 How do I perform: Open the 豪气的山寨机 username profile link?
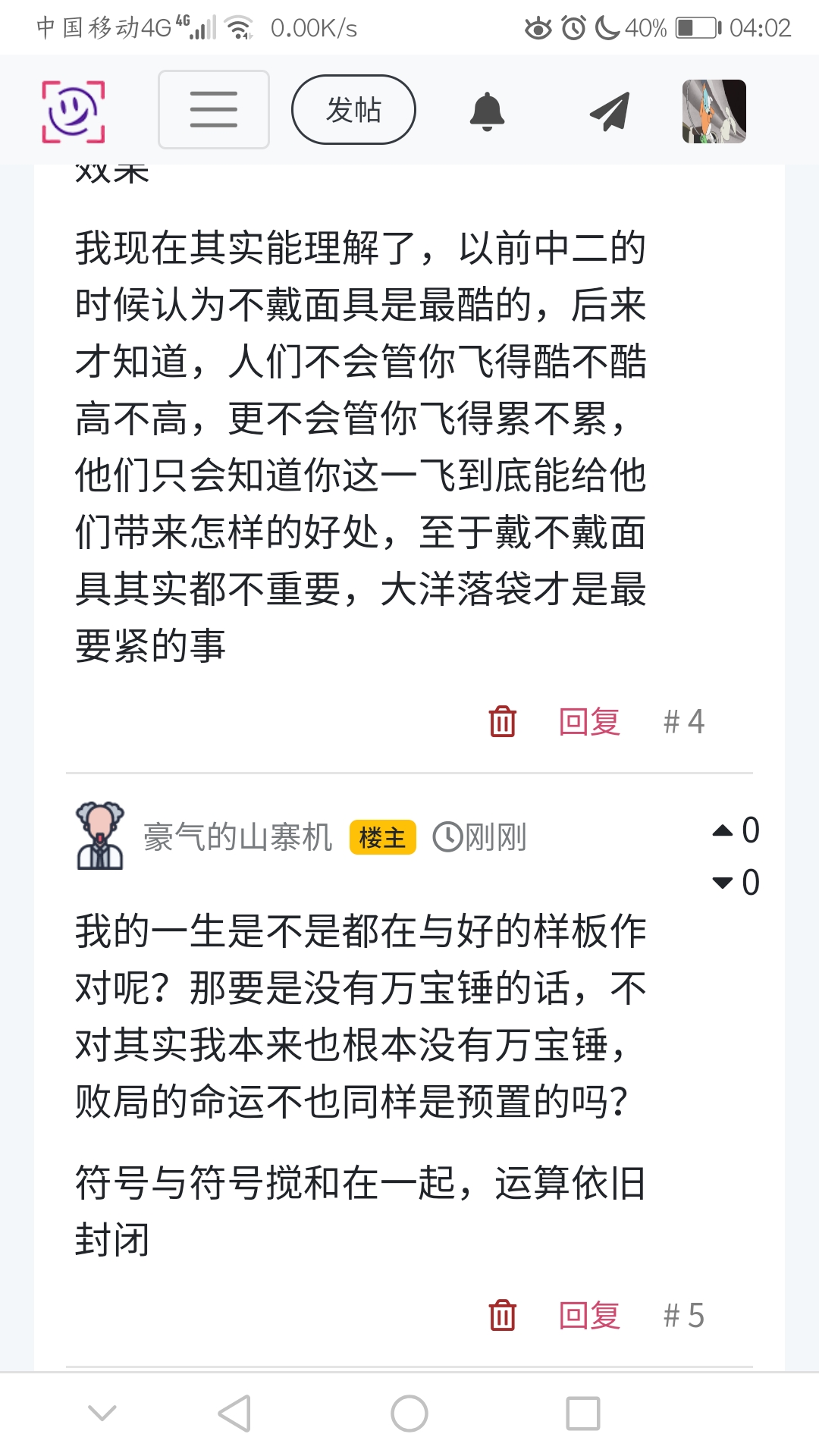click(238, 837)
